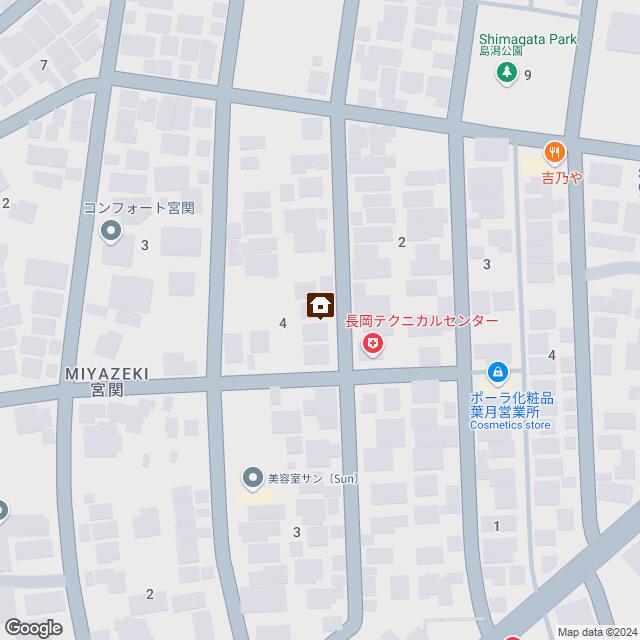Open the 長岡テクニカルセンター medical marker

tap(372, 346)
